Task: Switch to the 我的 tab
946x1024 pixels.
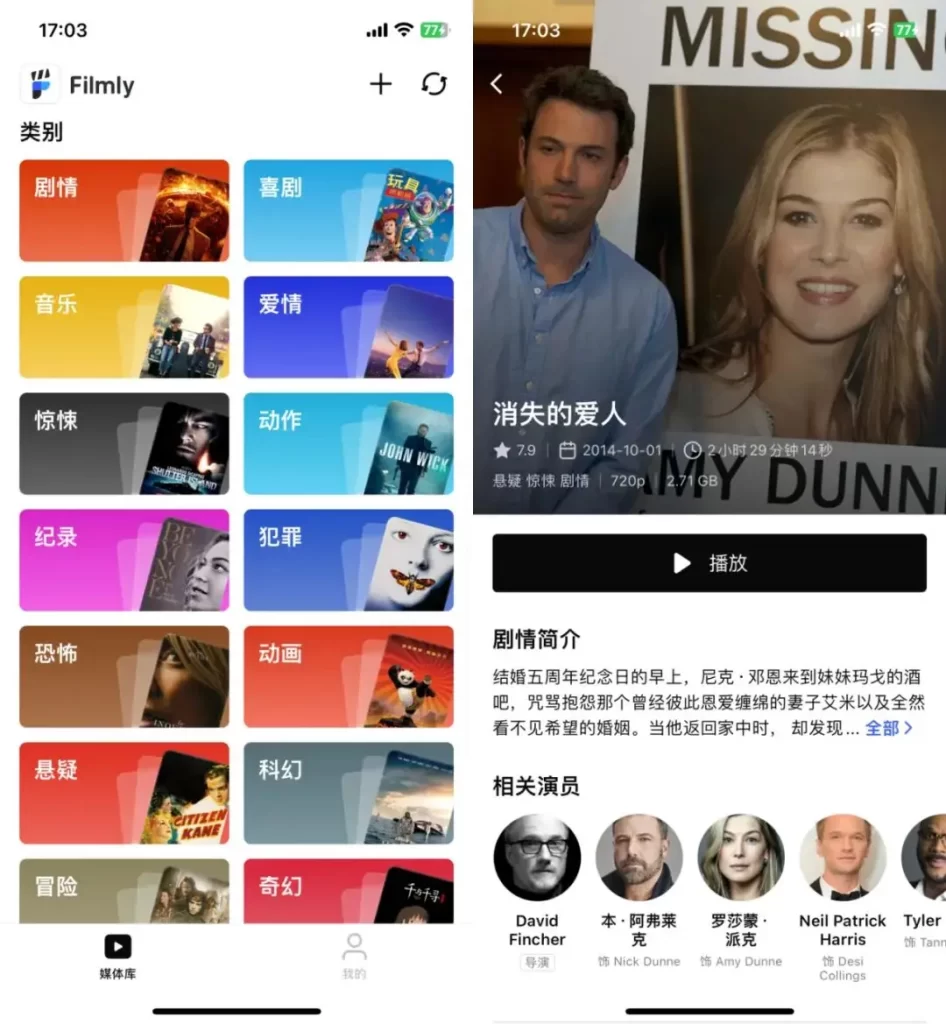Action: click(354, 956)
